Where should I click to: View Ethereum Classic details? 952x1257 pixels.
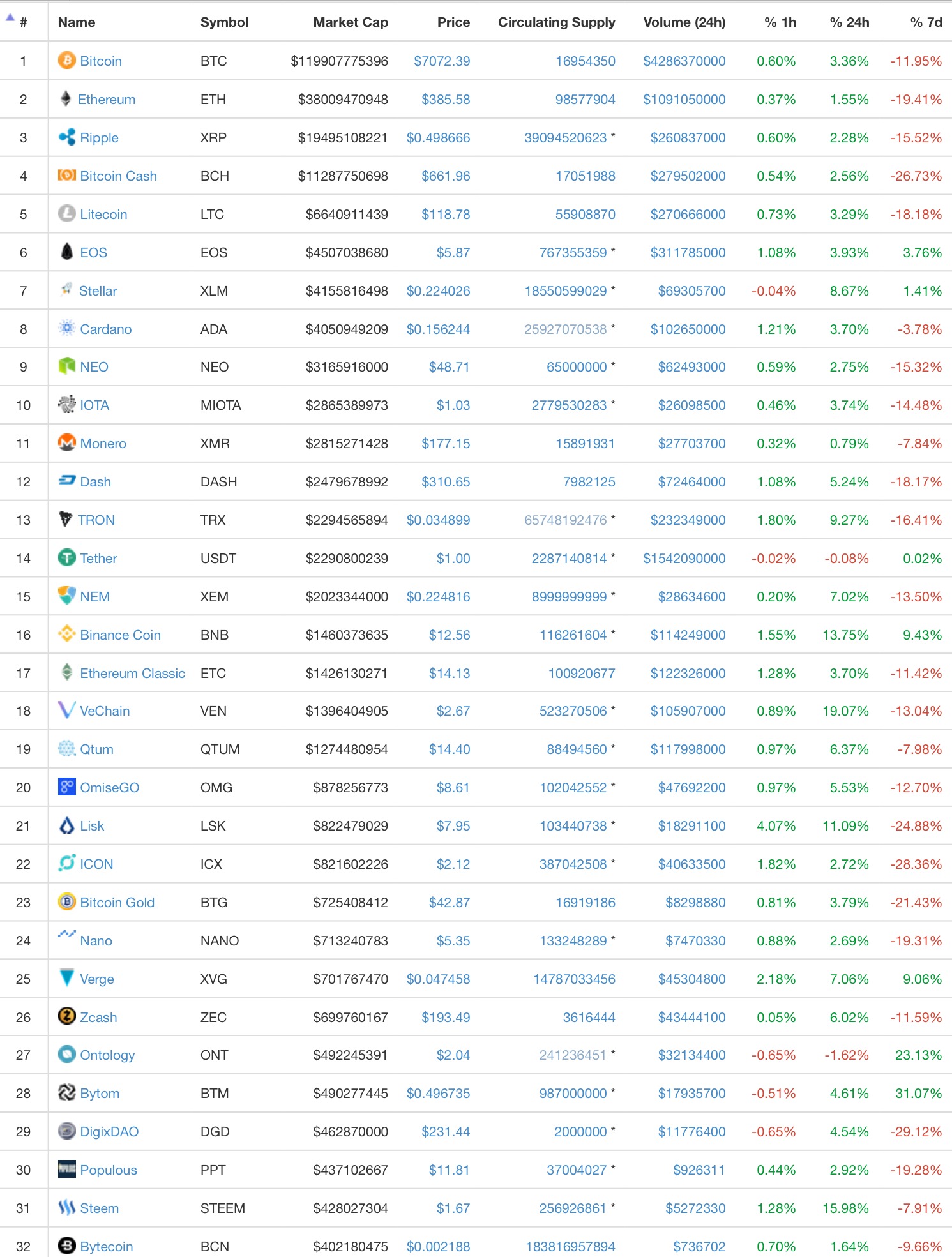coord(132,674)
